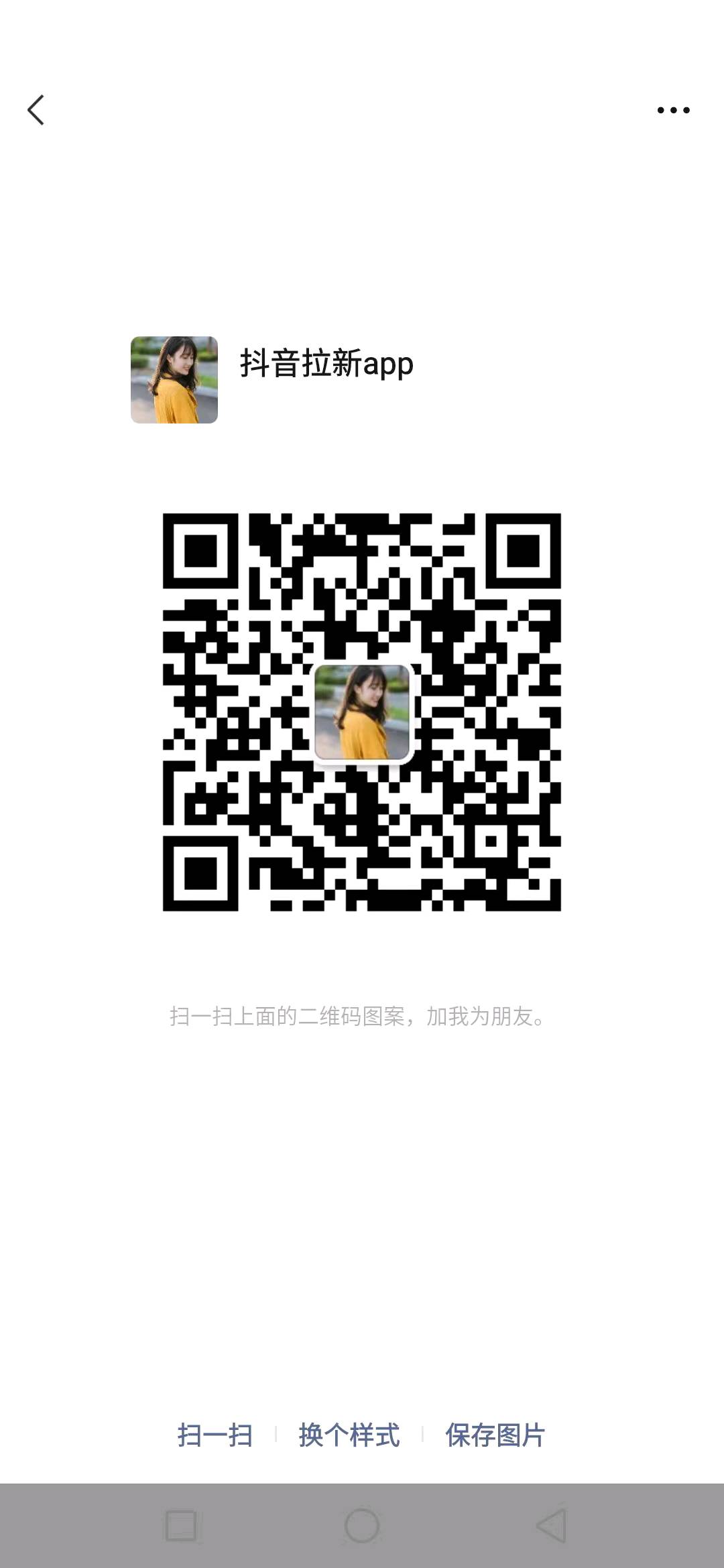This screenshot has width=724, height=1568.
Task: Tap the system home button
Action: pyautogui.click(x=362, y=1526)
